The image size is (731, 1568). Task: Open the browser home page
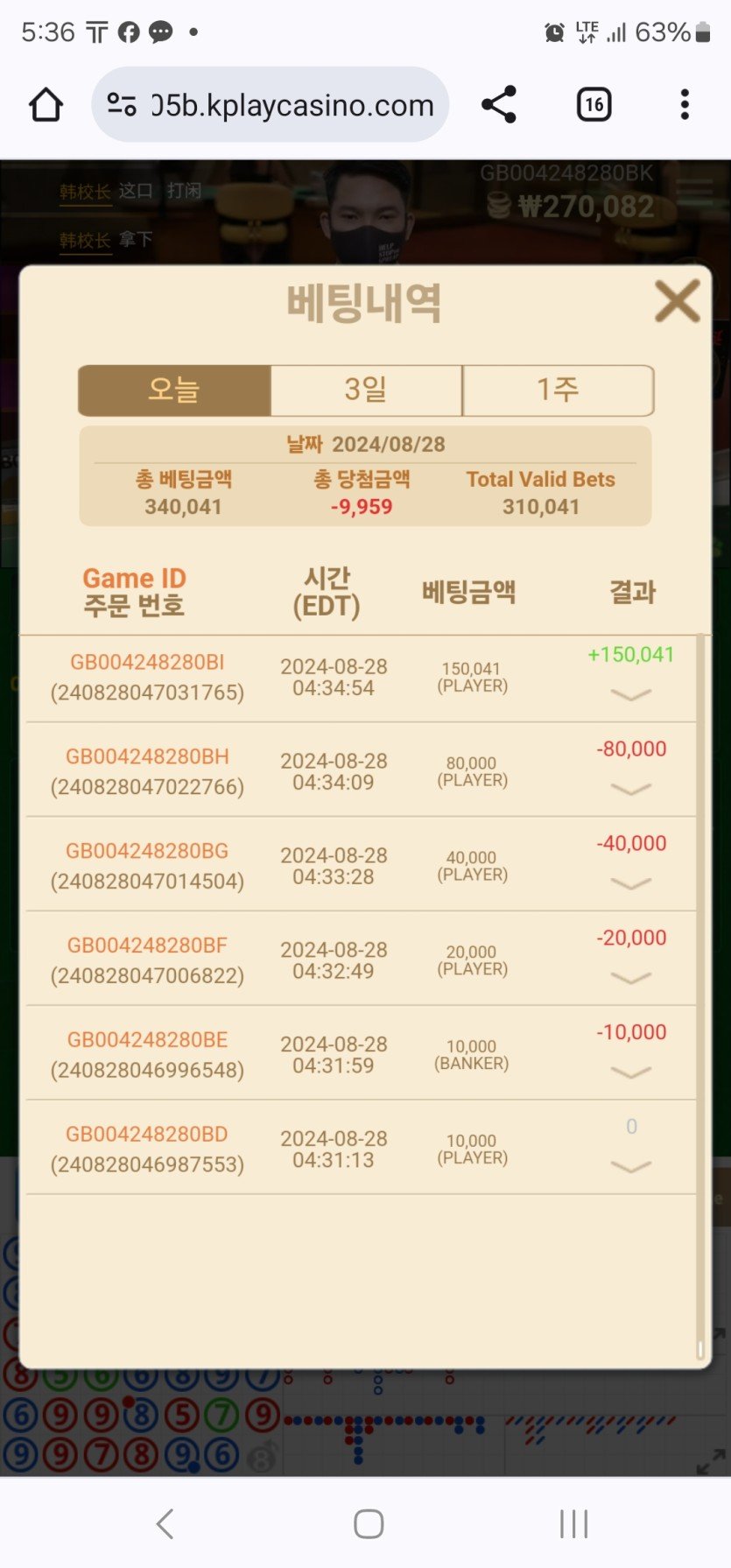tap(46, 105)
